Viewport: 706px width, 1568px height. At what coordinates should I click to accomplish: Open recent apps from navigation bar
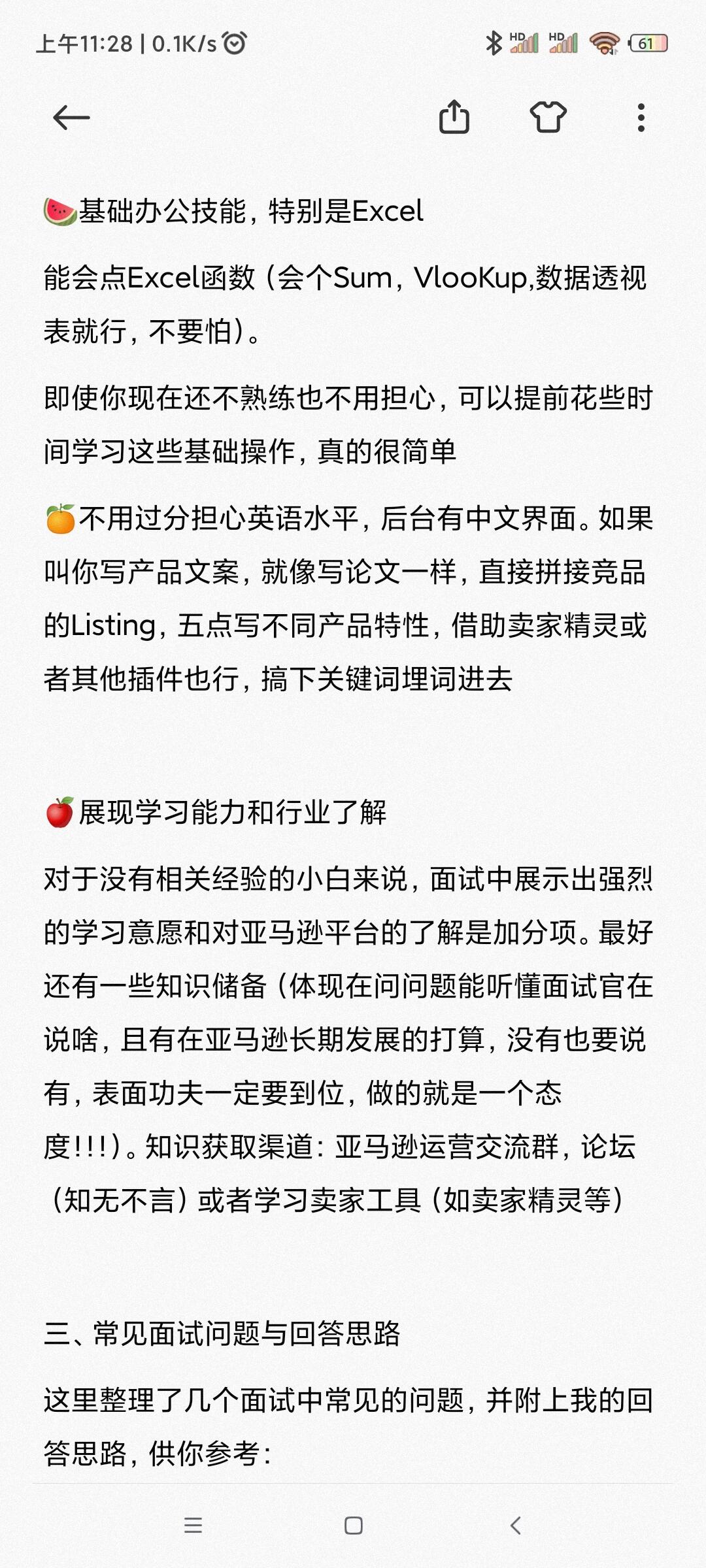(x=193, y=1526)
